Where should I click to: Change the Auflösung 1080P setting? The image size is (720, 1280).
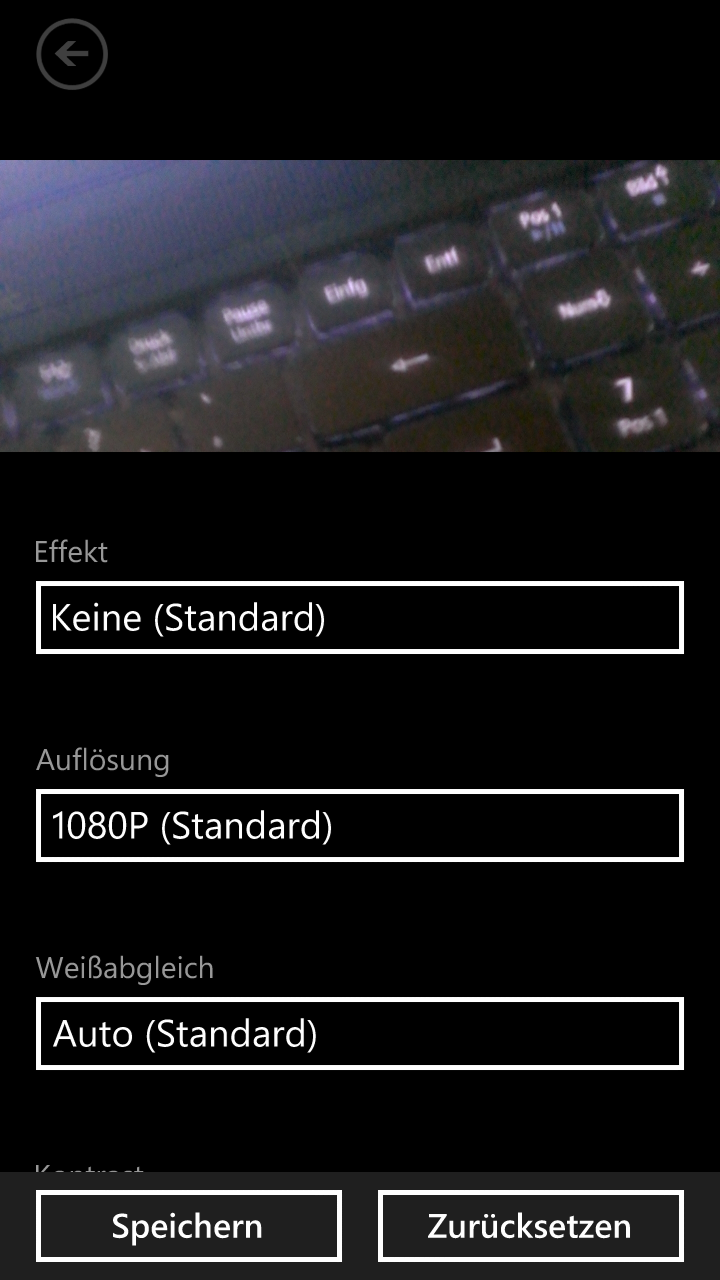[x=360, y=826]
